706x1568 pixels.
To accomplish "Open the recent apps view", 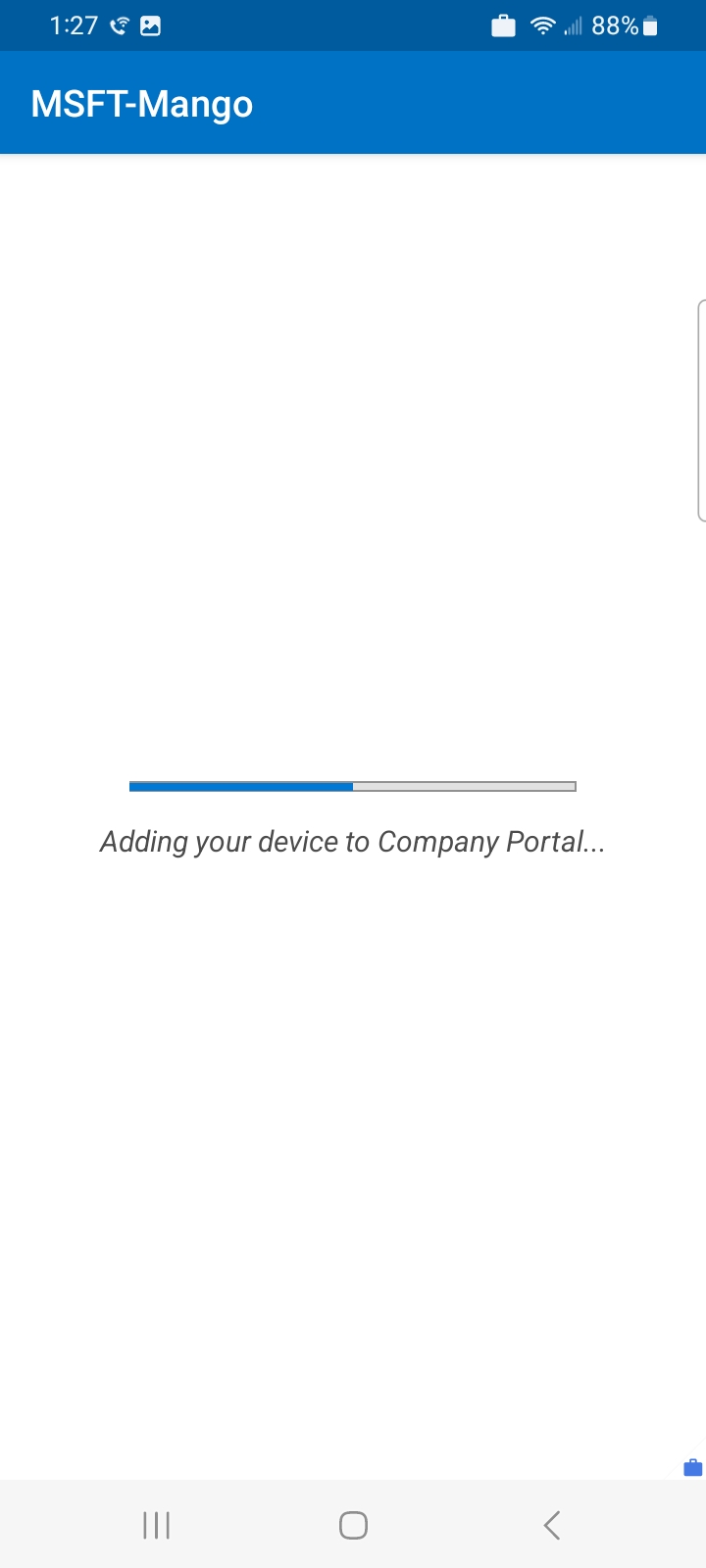I will tap(156, 1525).
